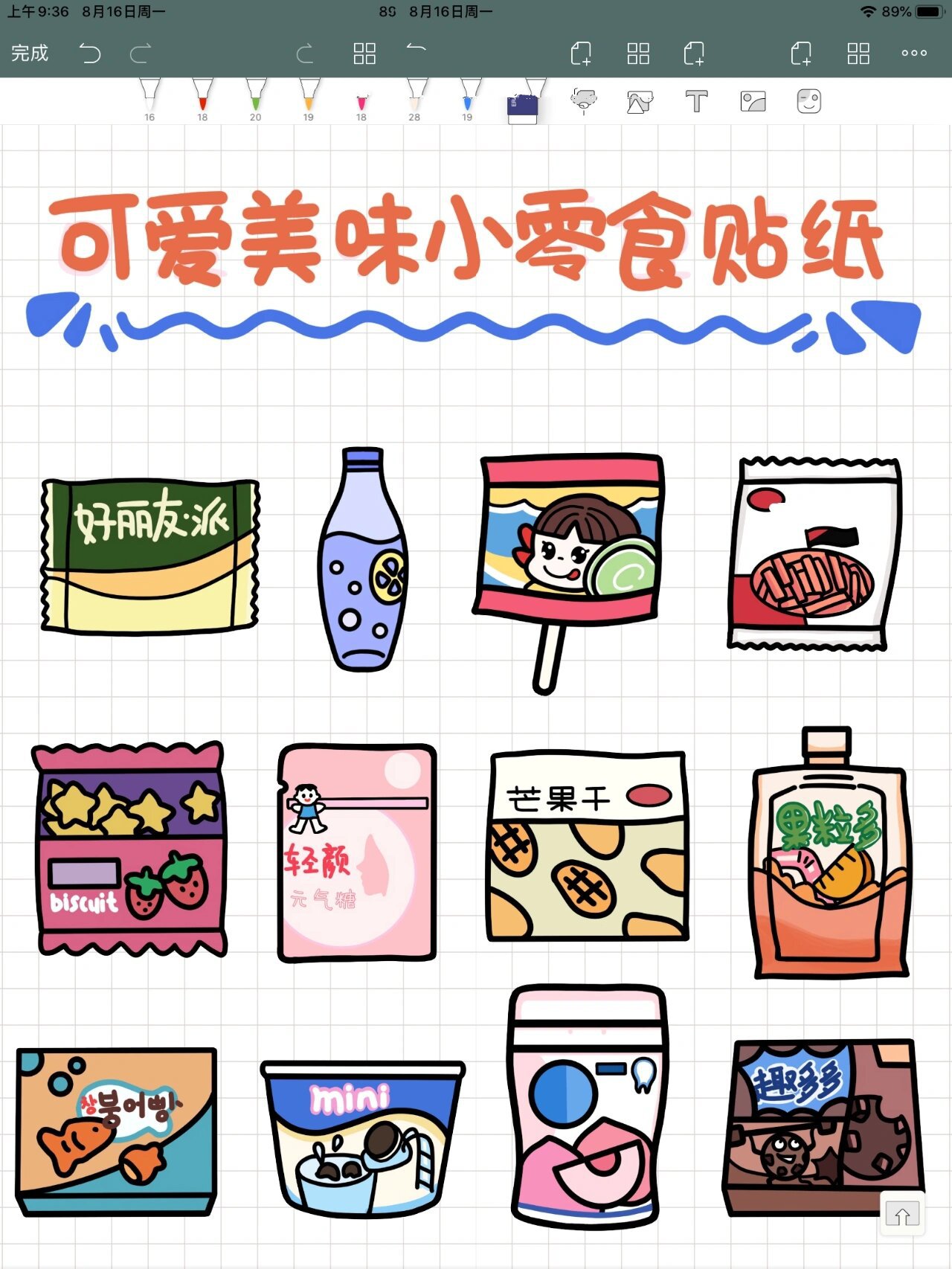Undo the last stroke
This screenshot has height=1269, width=952.
(x=89, y=52)
